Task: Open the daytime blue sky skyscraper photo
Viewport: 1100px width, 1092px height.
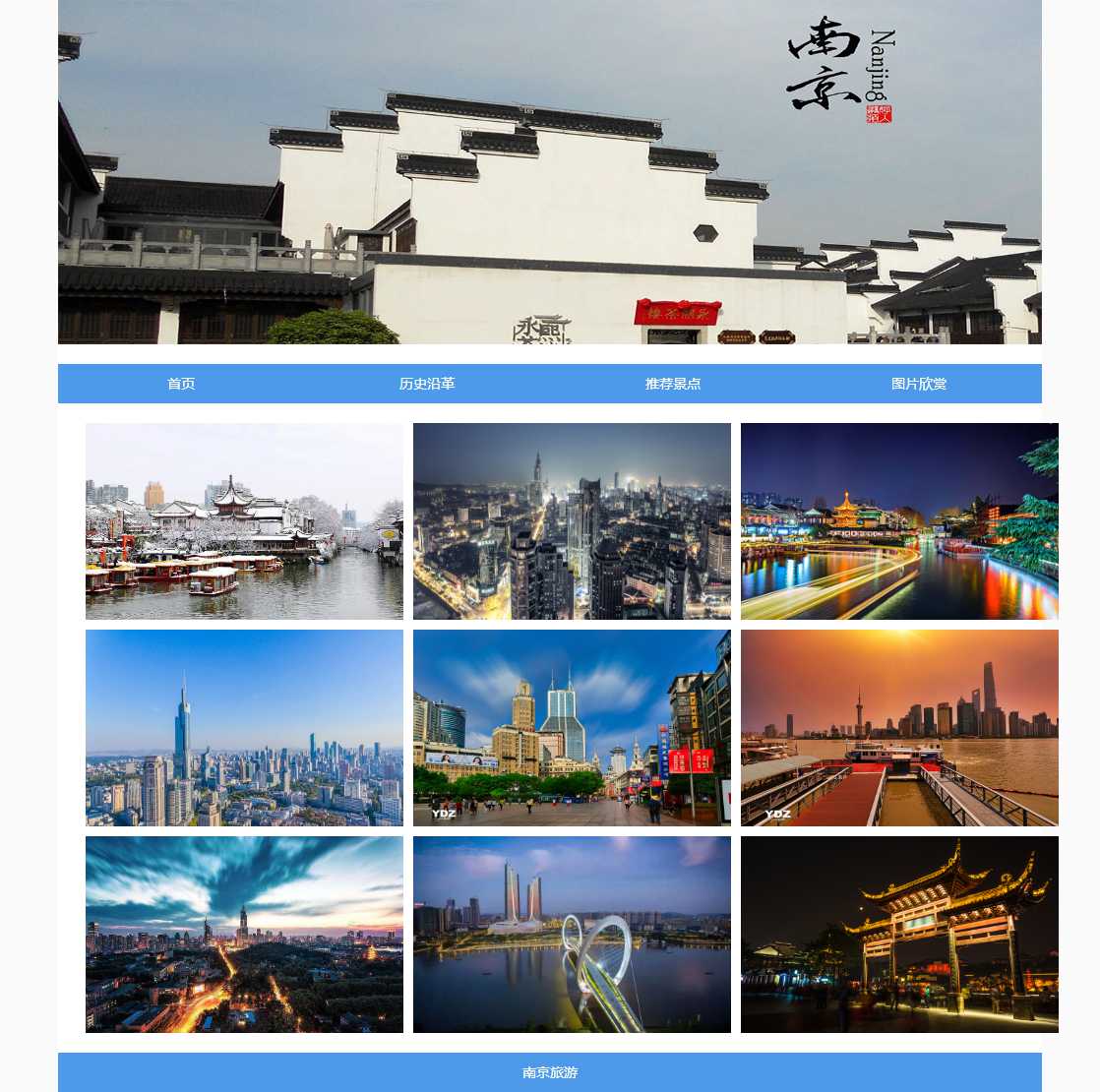Action: pos(244,728)
